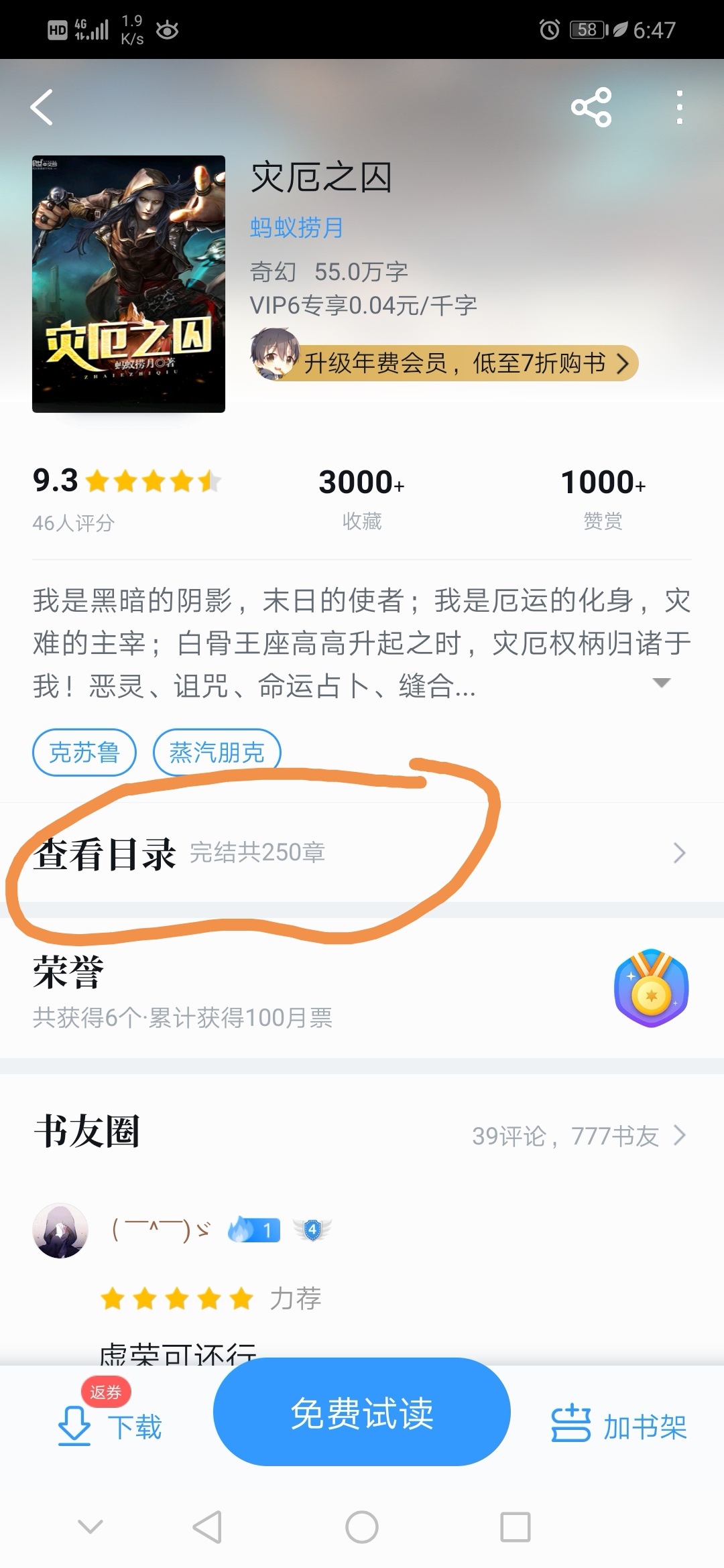This screenshot has width=724, height=1568.
Task: Open the 9.3 rating details
Action: (127, 497)
